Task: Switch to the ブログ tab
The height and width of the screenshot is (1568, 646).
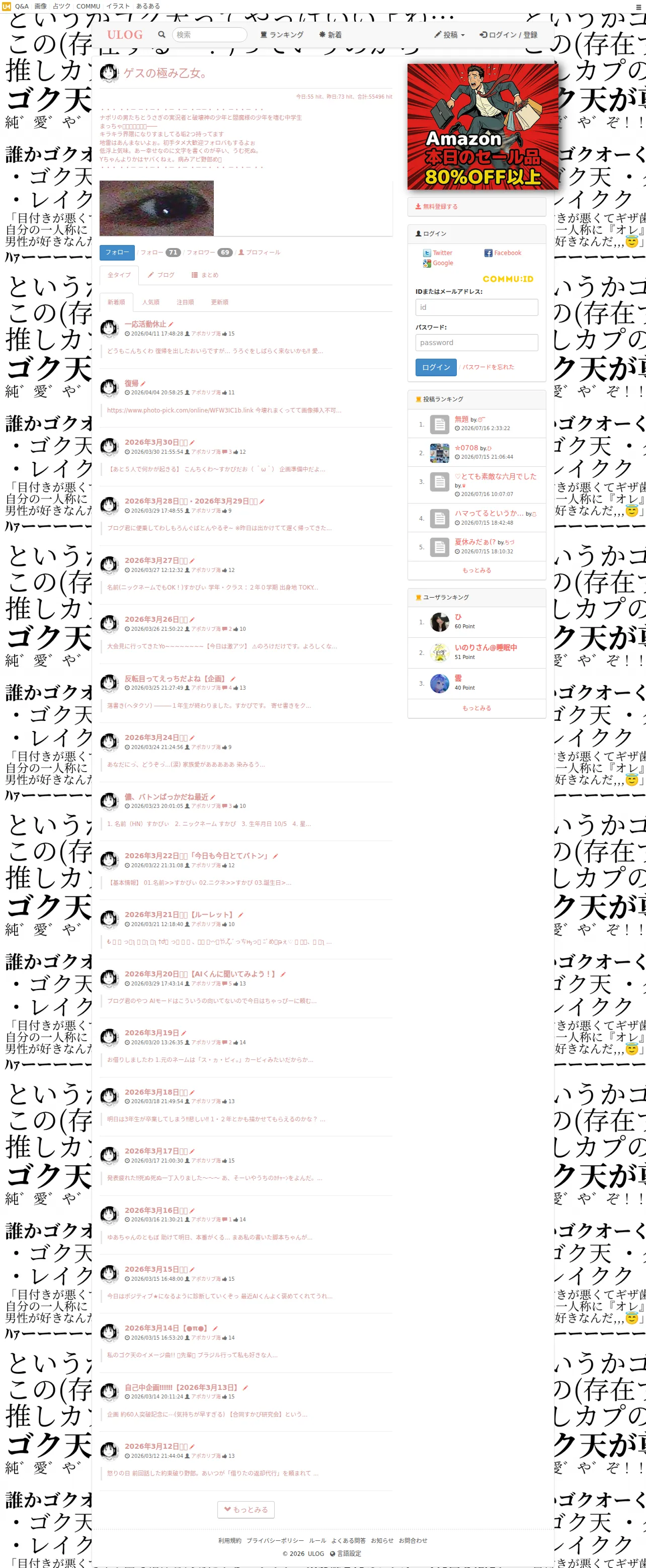Action: click(x=161, y=275)
